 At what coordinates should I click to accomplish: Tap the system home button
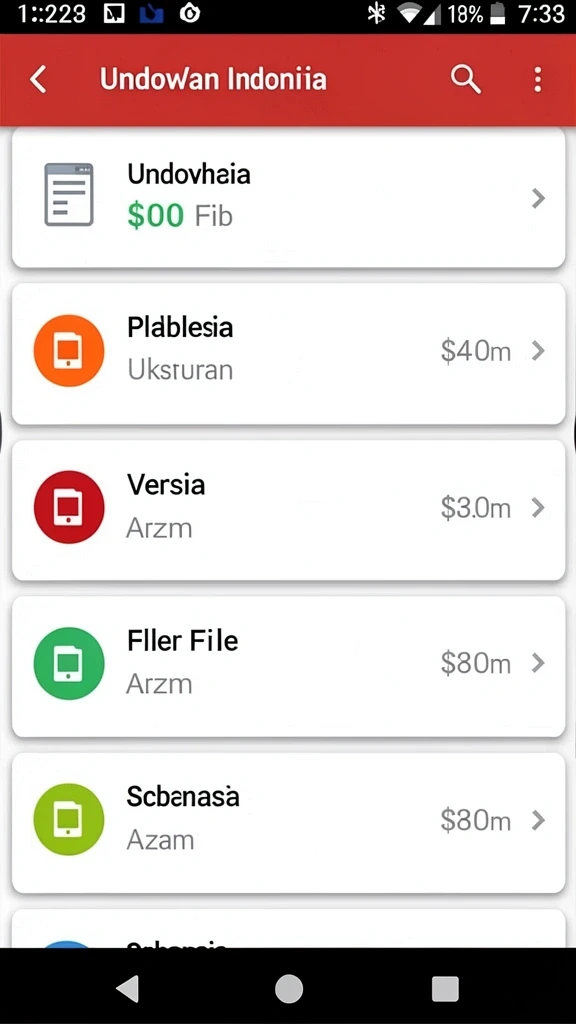tap(289, 989)
